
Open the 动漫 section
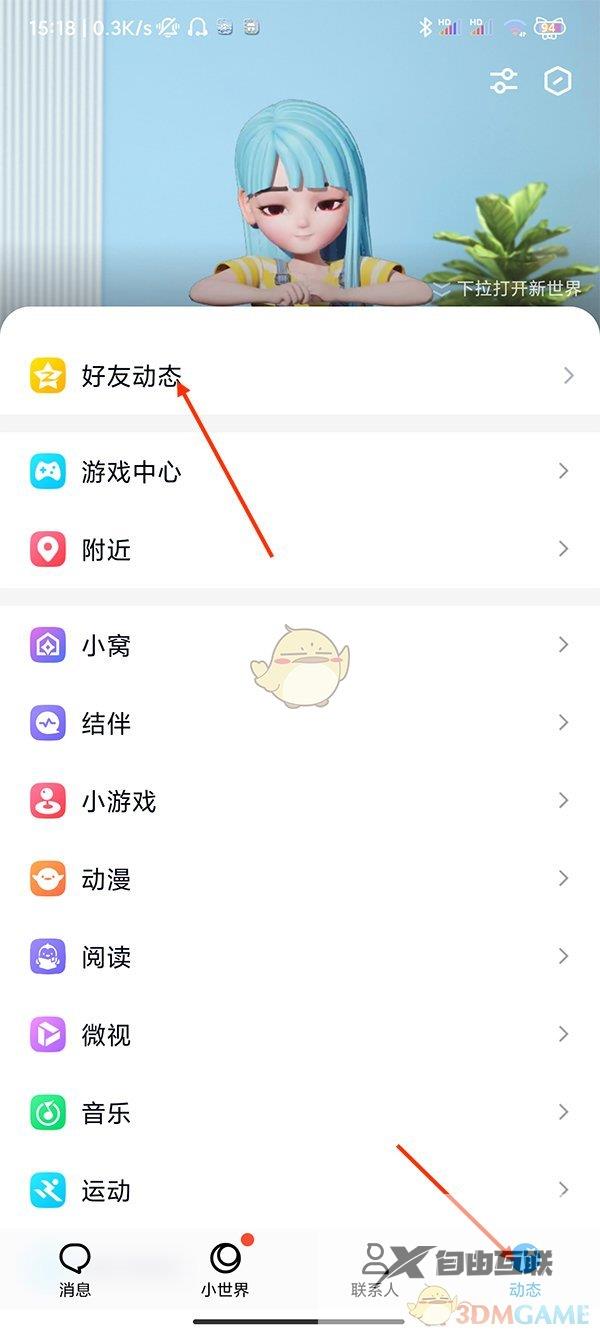pyautogui.click(x=300, y=879)
